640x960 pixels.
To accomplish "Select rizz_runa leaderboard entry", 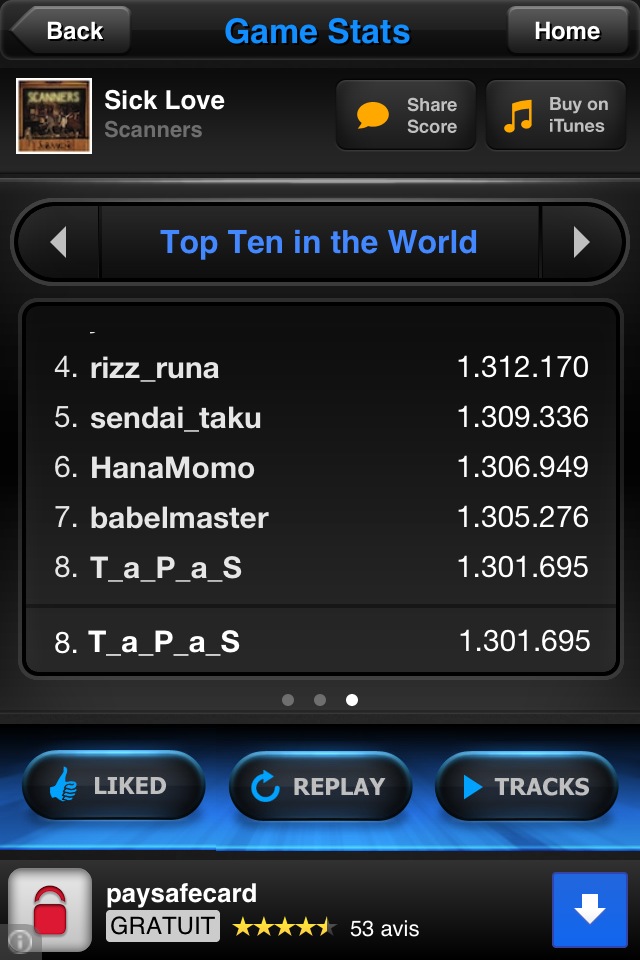I will [320, 368].
